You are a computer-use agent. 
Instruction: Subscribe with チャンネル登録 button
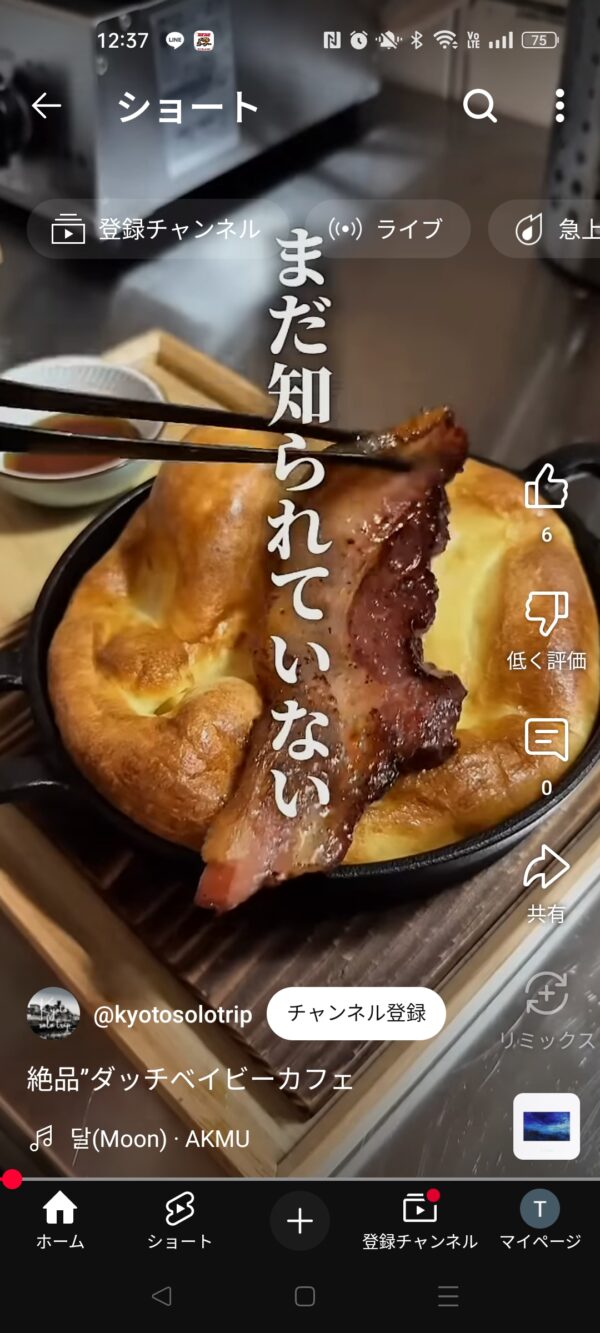point(356,1013)
